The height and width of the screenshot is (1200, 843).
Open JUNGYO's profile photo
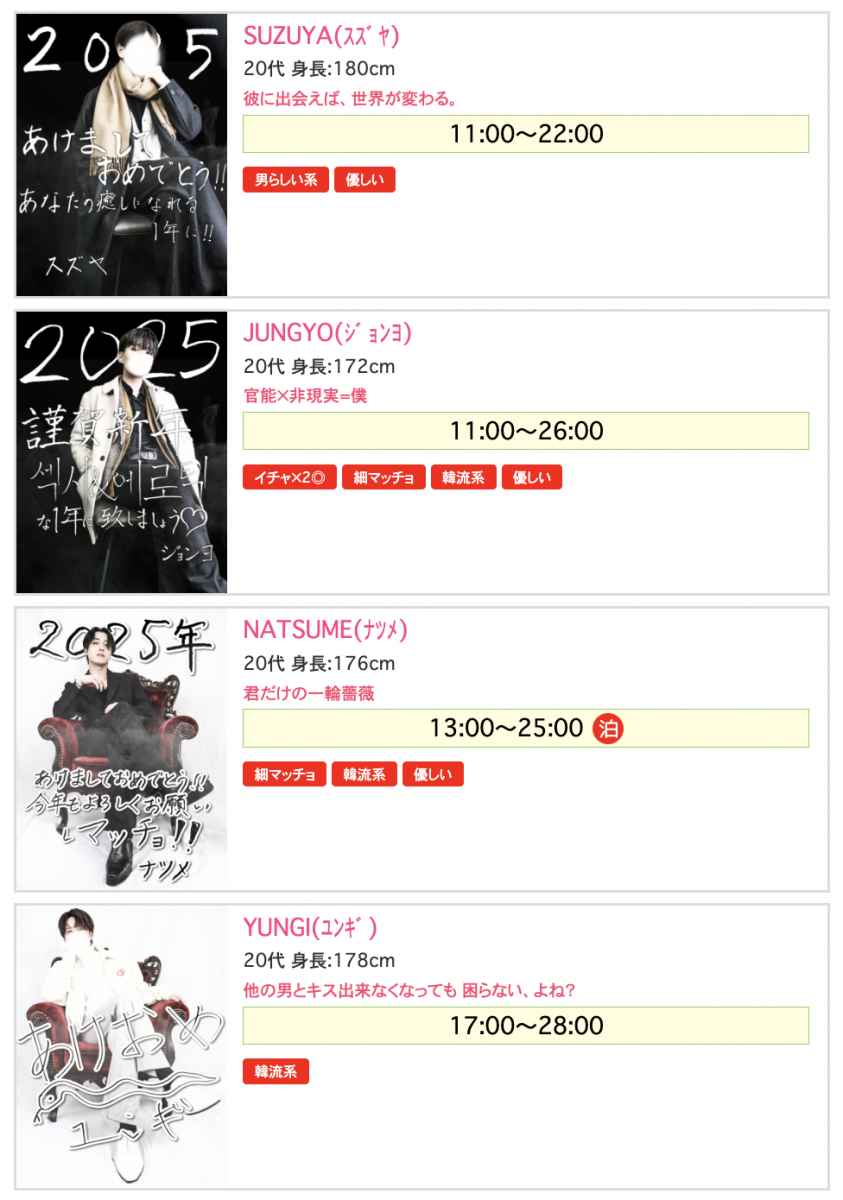(121, 452)
